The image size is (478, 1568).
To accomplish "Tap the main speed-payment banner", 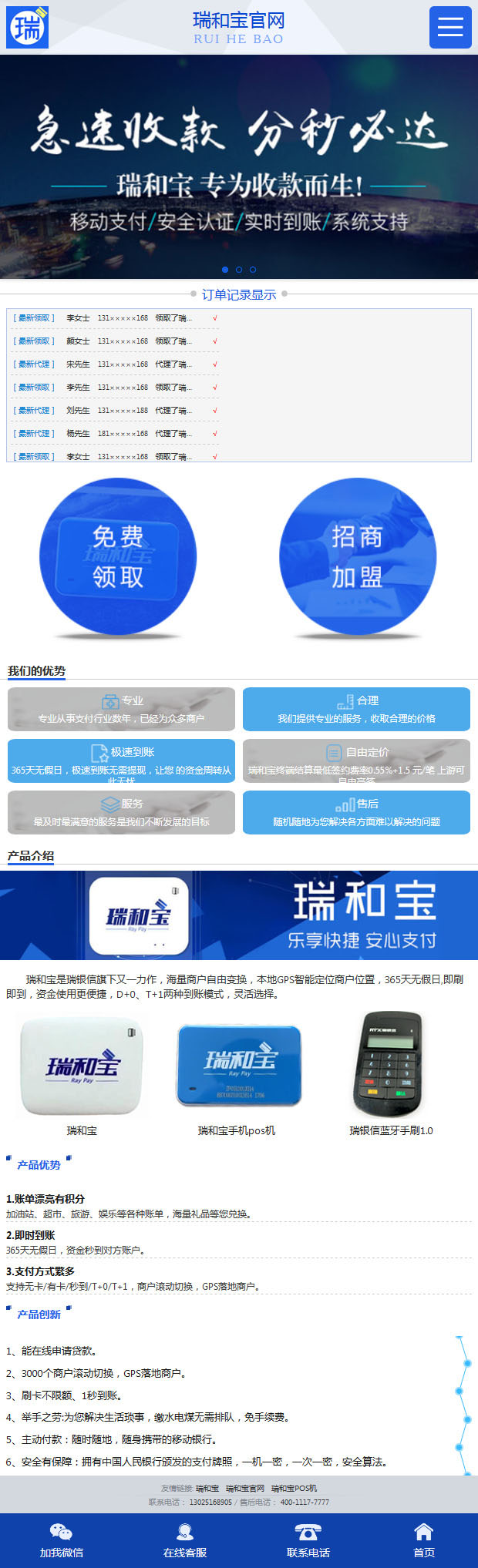I will tap(239, 166).
